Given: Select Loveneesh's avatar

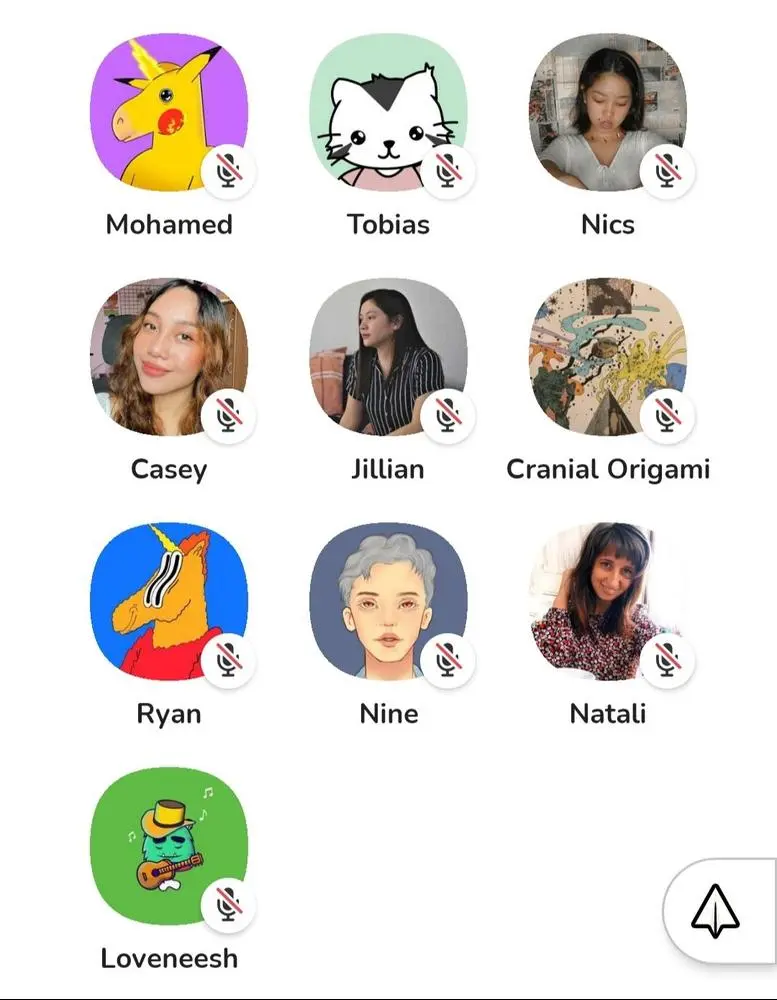Looking at the screenshot, I should pyautogui.click(x=168, y=846).
